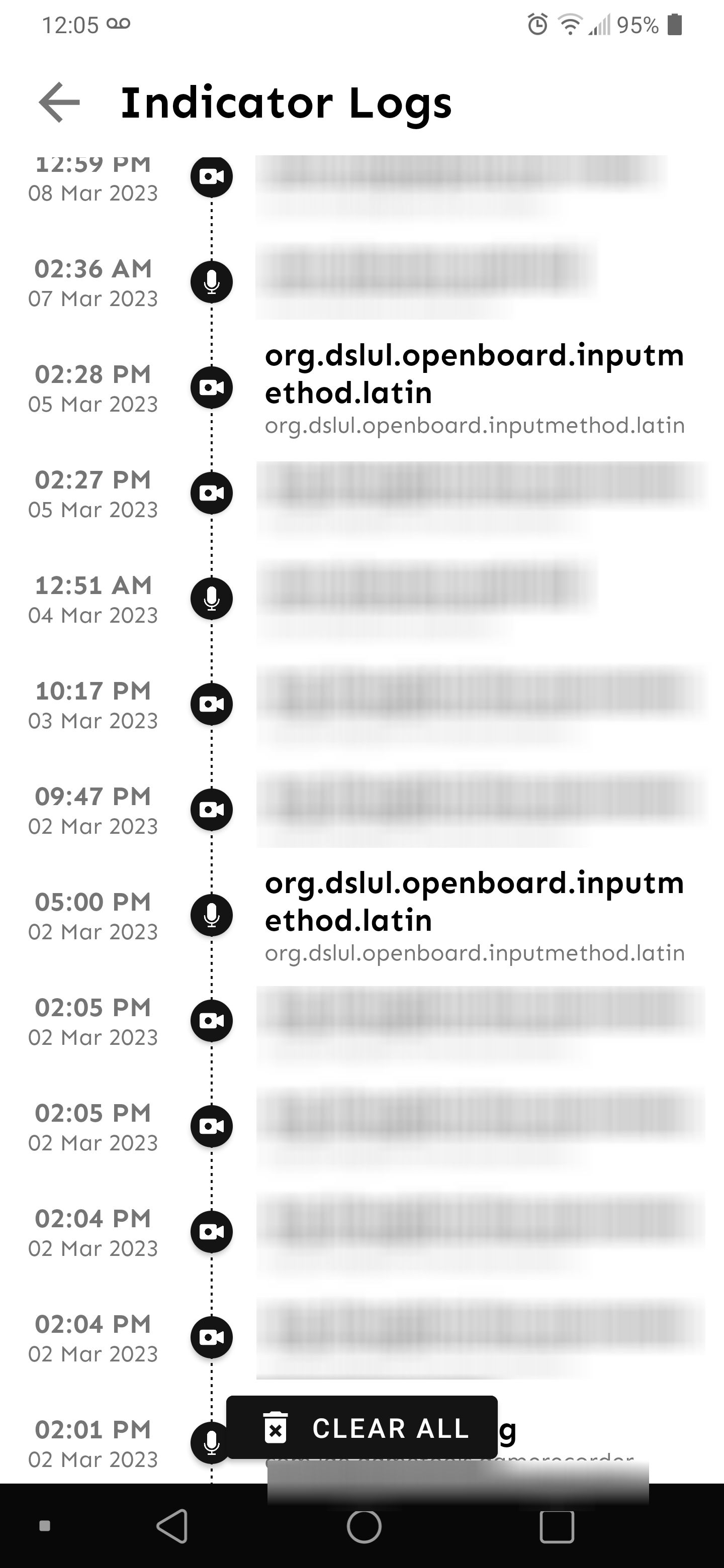Tap the trash icon in the Clear All bar

(276, 1428)
